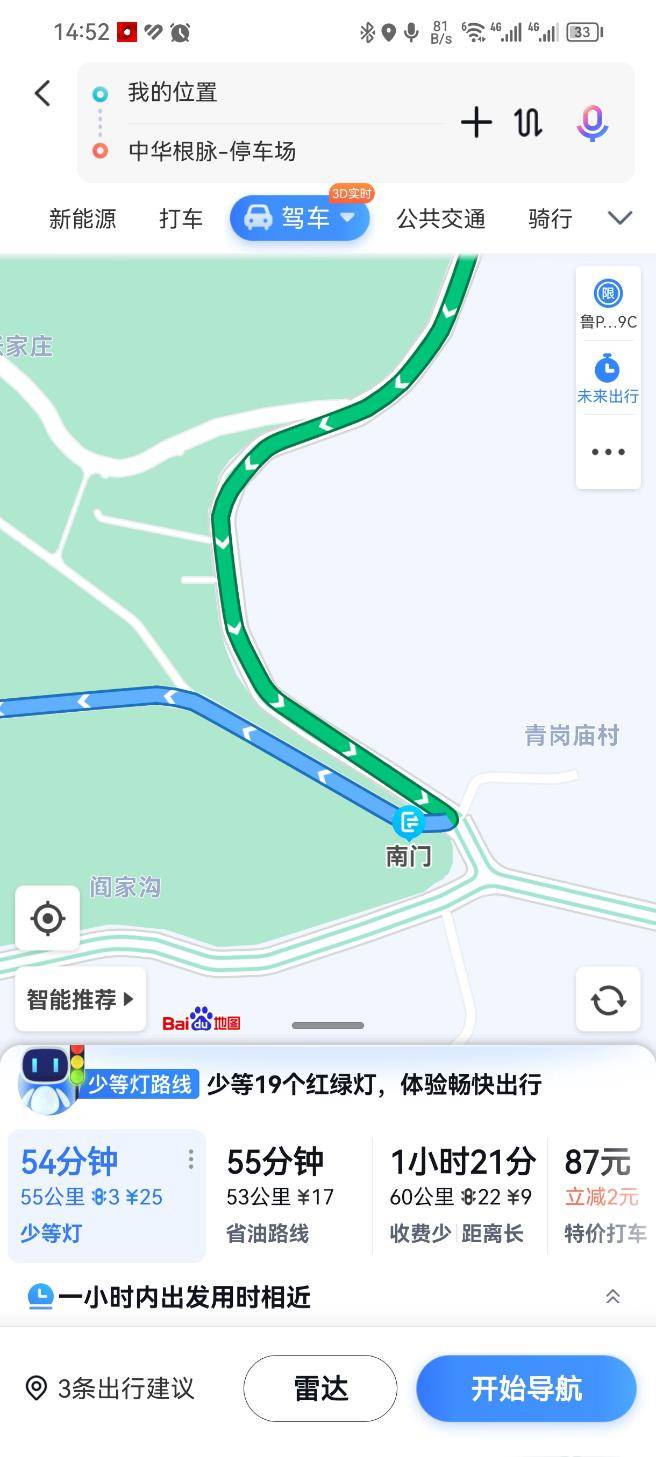Add a waypoint with the plus icon
This screenshot has height=1457, width=656.
point(476,123)
